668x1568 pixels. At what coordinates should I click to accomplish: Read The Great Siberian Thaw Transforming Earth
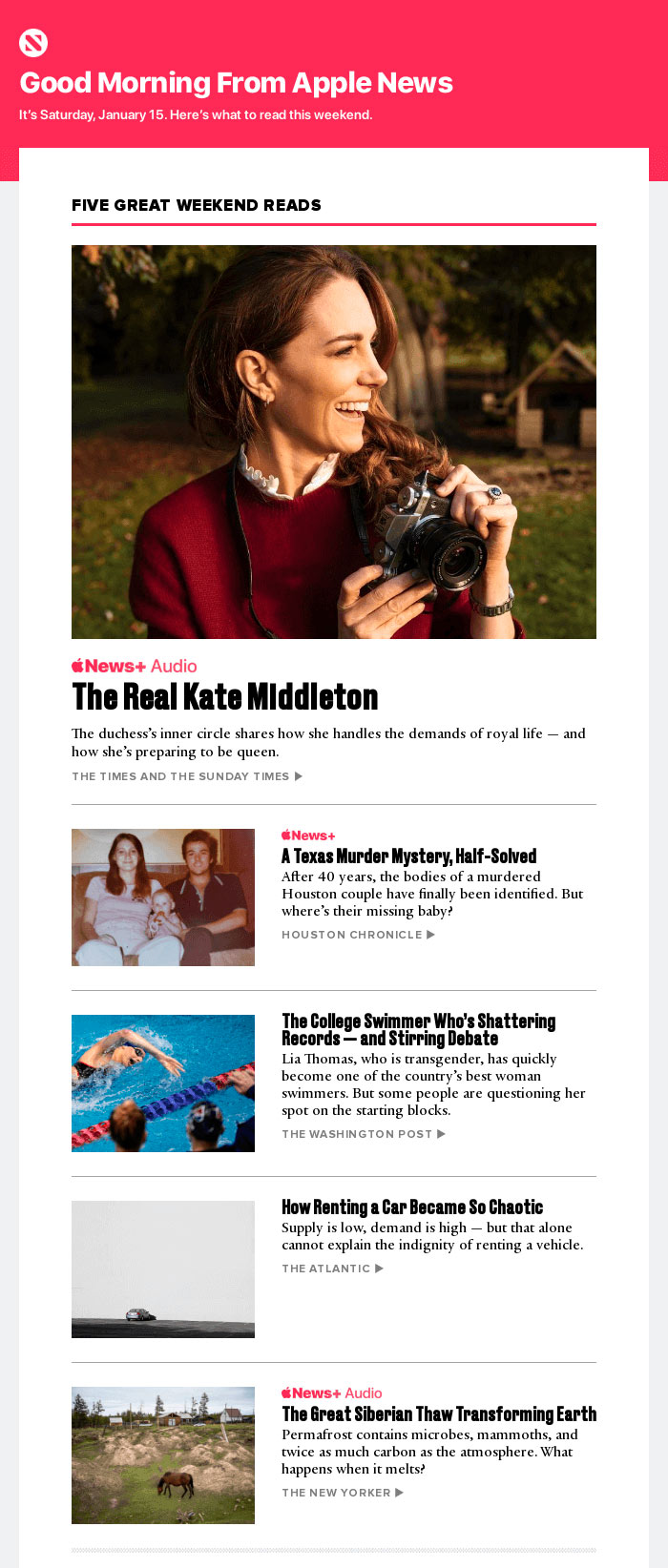coord(439,1414)
